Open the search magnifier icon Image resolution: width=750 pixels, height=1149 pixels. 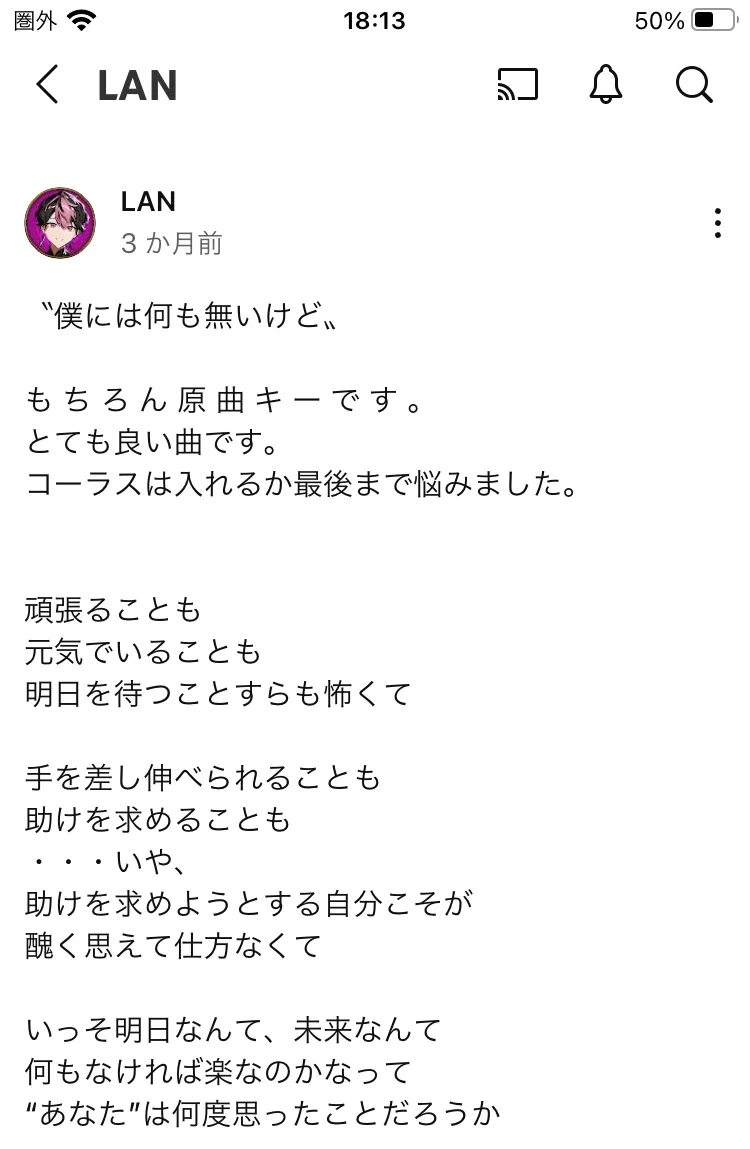click(x=694, y=84)
